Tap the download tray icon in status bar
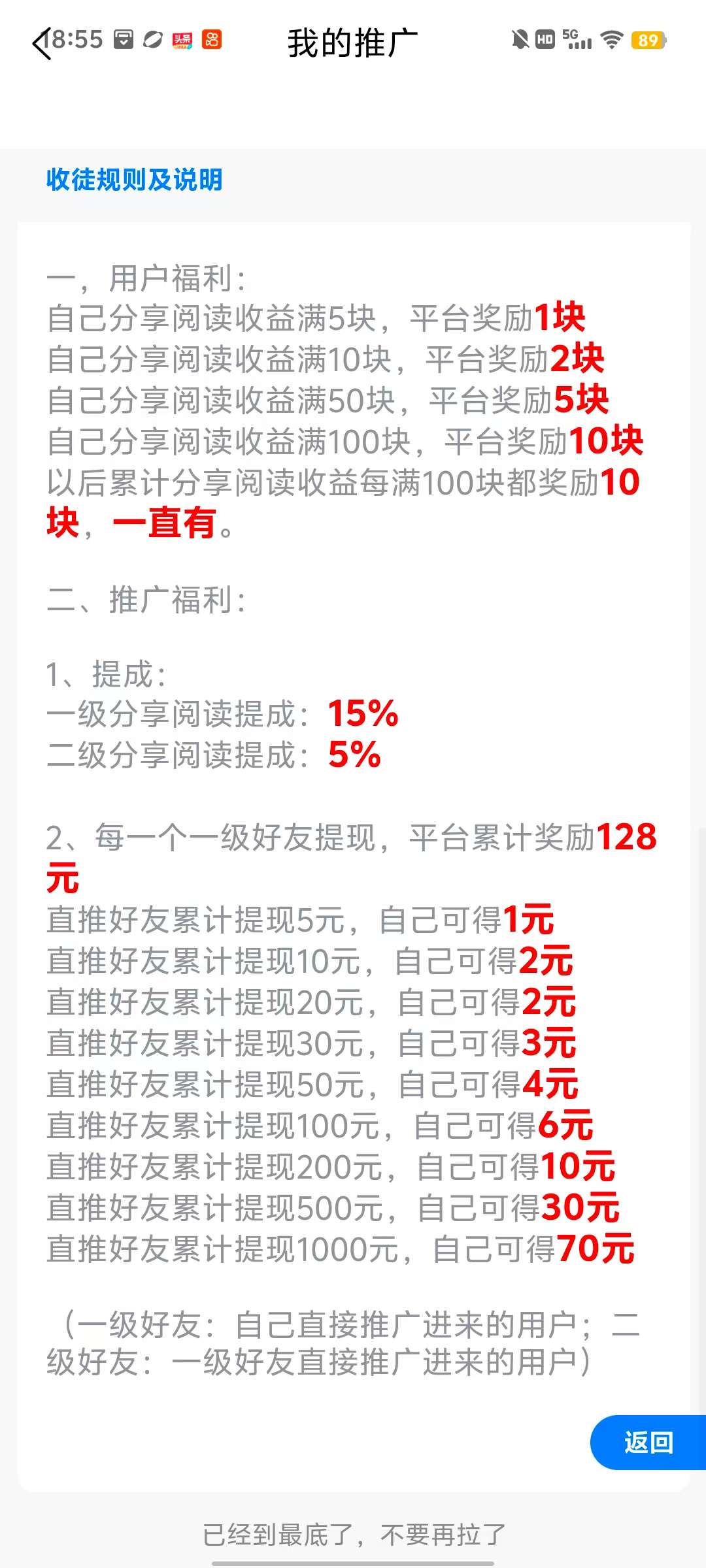The height and width of the screenshot is (1568, 706). tap(123, 41)
